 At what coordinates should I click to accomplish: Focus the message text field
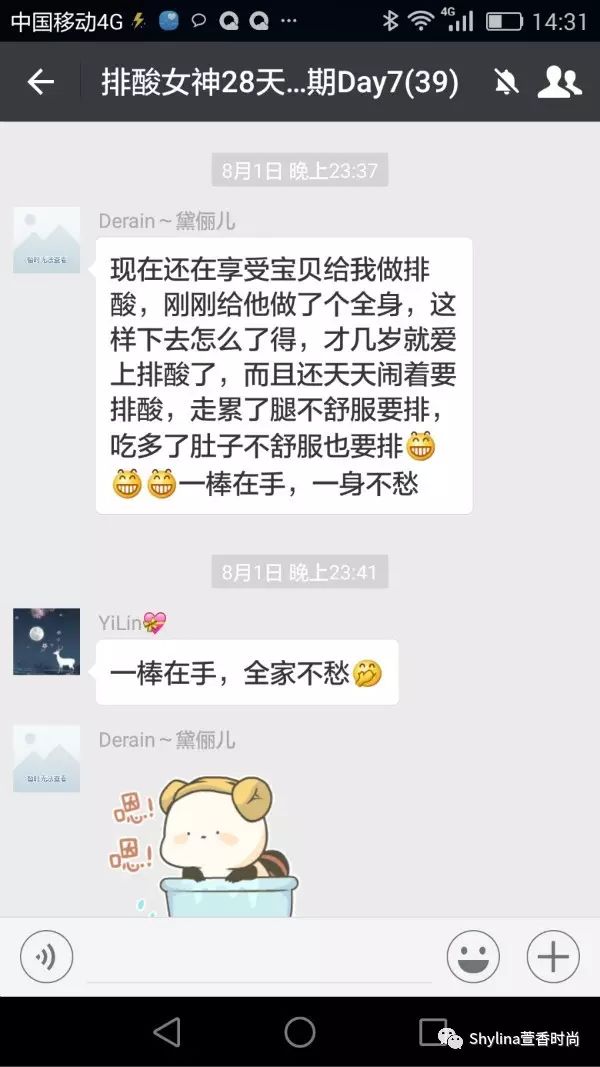258,957
